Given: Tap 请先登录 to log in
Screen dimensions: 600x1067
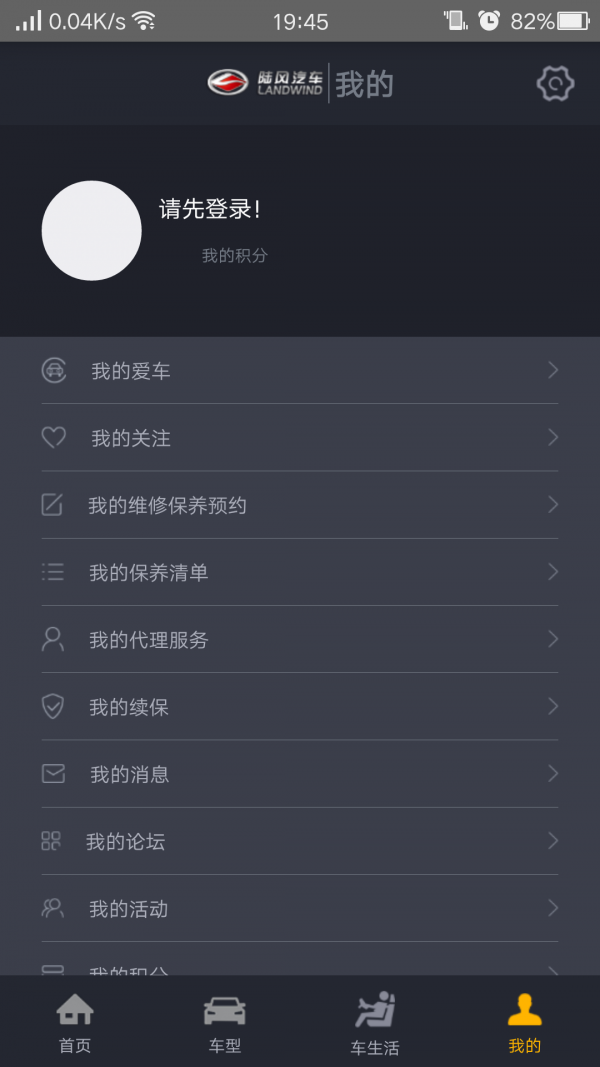Looking at the screenshot, I should click(x=210, y=209).
